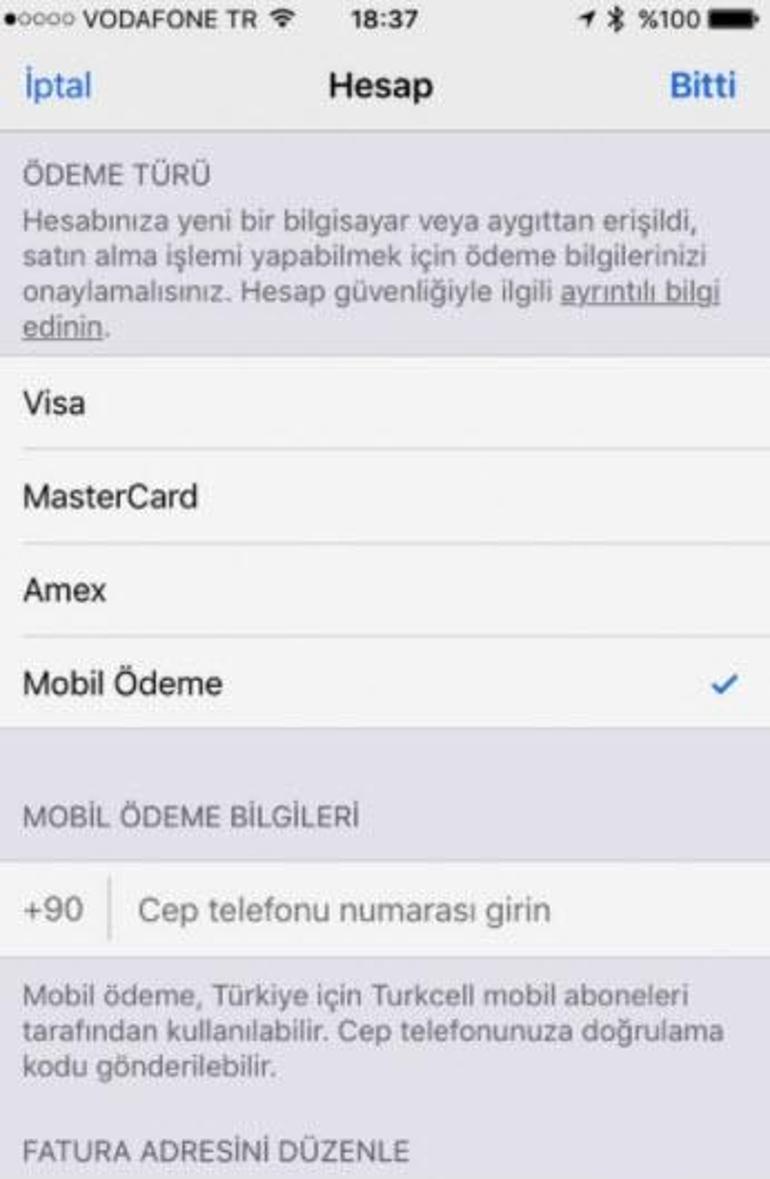The width and height of the screenshot is (770, 1179).
Task: Select the Mobil Ödeme option
Action: [x=385, y=684]
